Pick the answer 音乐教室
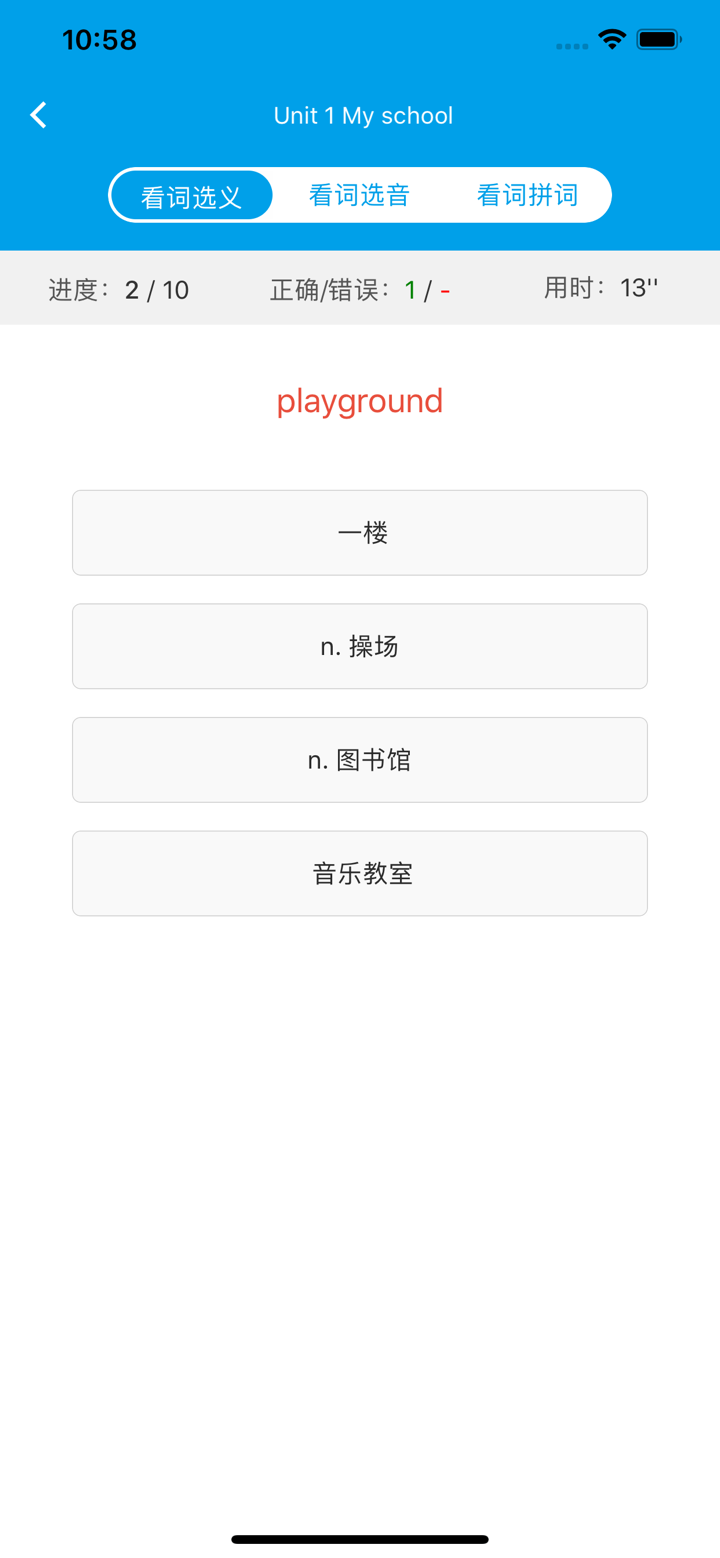Image resolution: width=720 pixels, height=1558 pixels. (360, 873)
